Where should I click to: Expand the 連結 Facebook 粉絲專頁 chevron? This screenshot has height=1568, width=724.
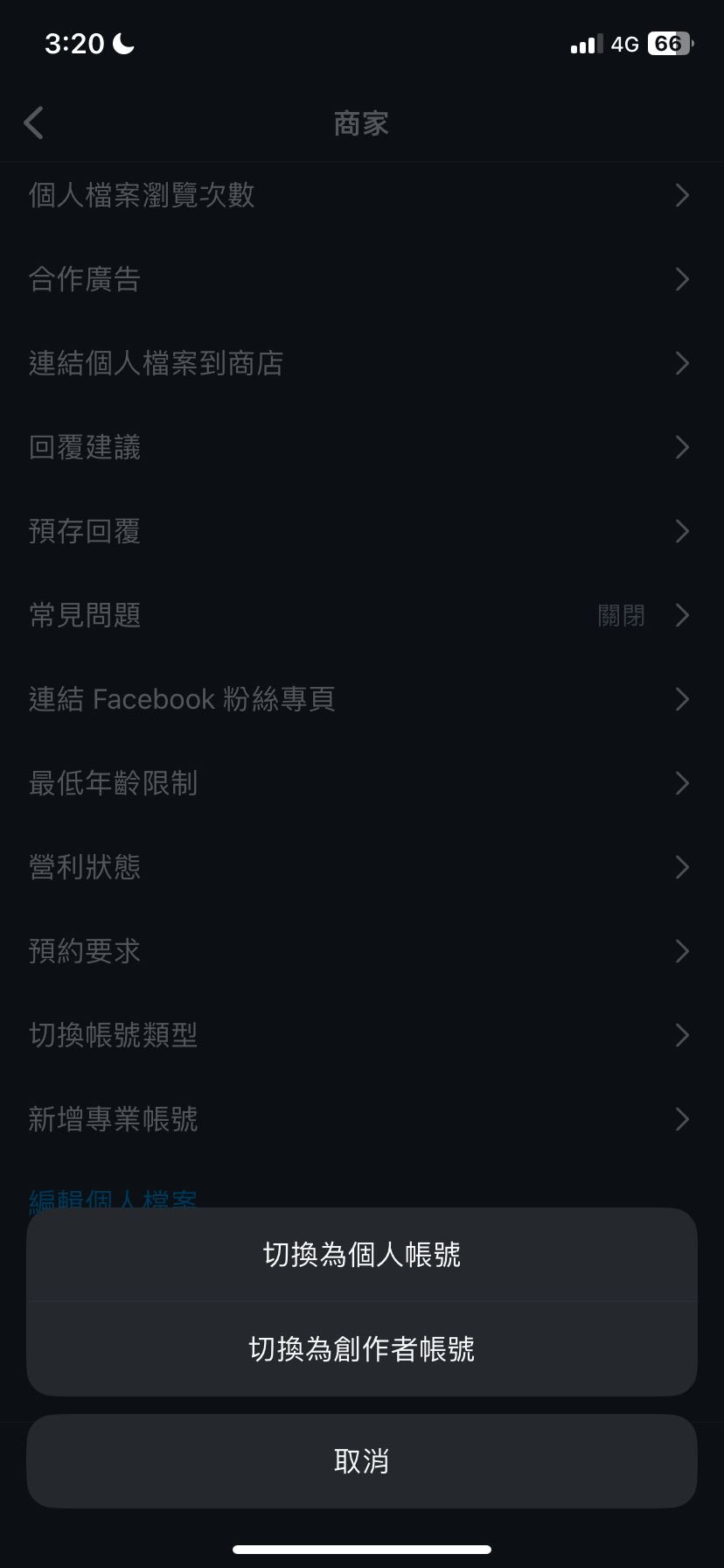click(683, 699)
